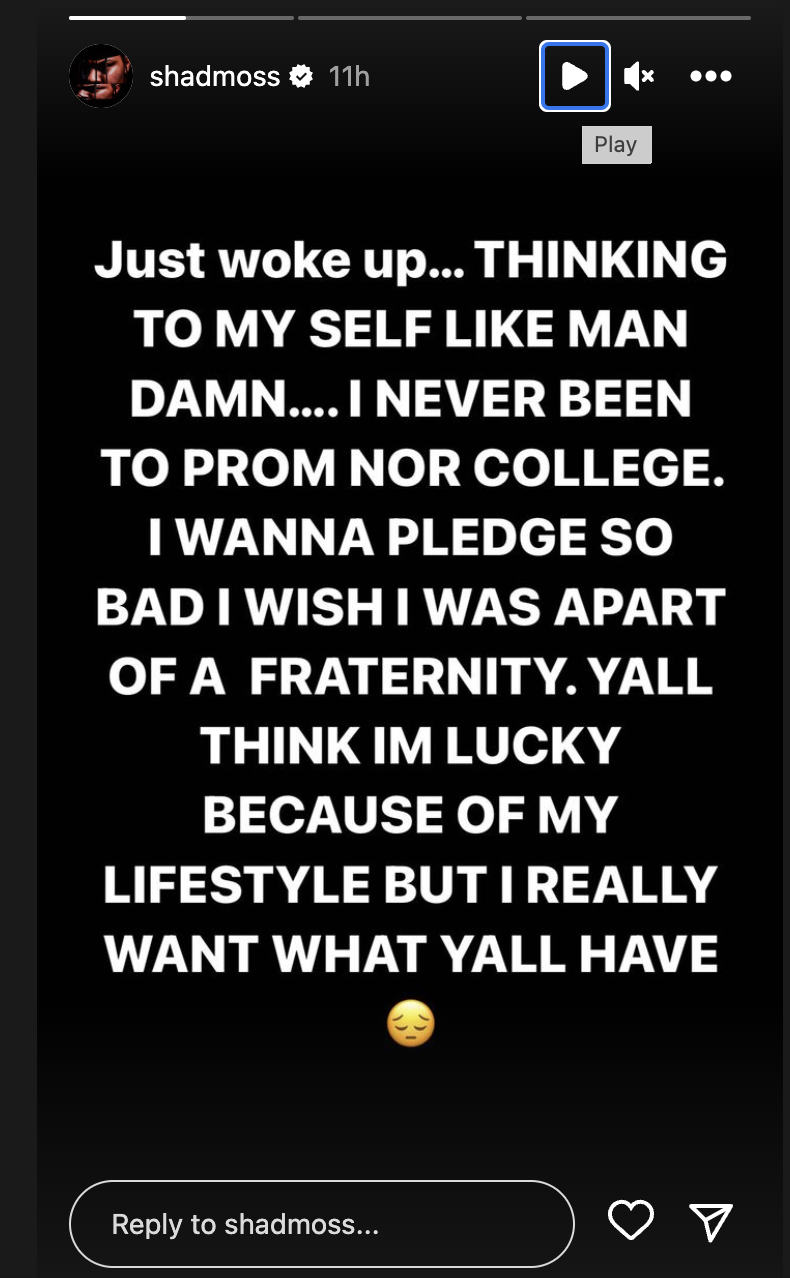
Task: Click shadmoss's profile picture
Action: pos(100,75)
